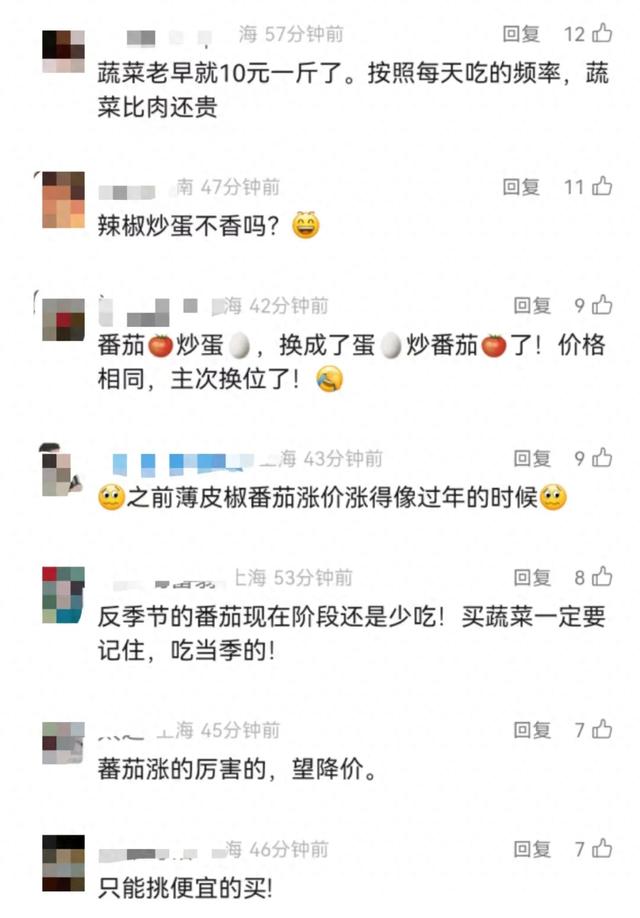Like the 反季节的番茄 comment
The width and height of the screenshot is (640, 918).
click(603, 577)
